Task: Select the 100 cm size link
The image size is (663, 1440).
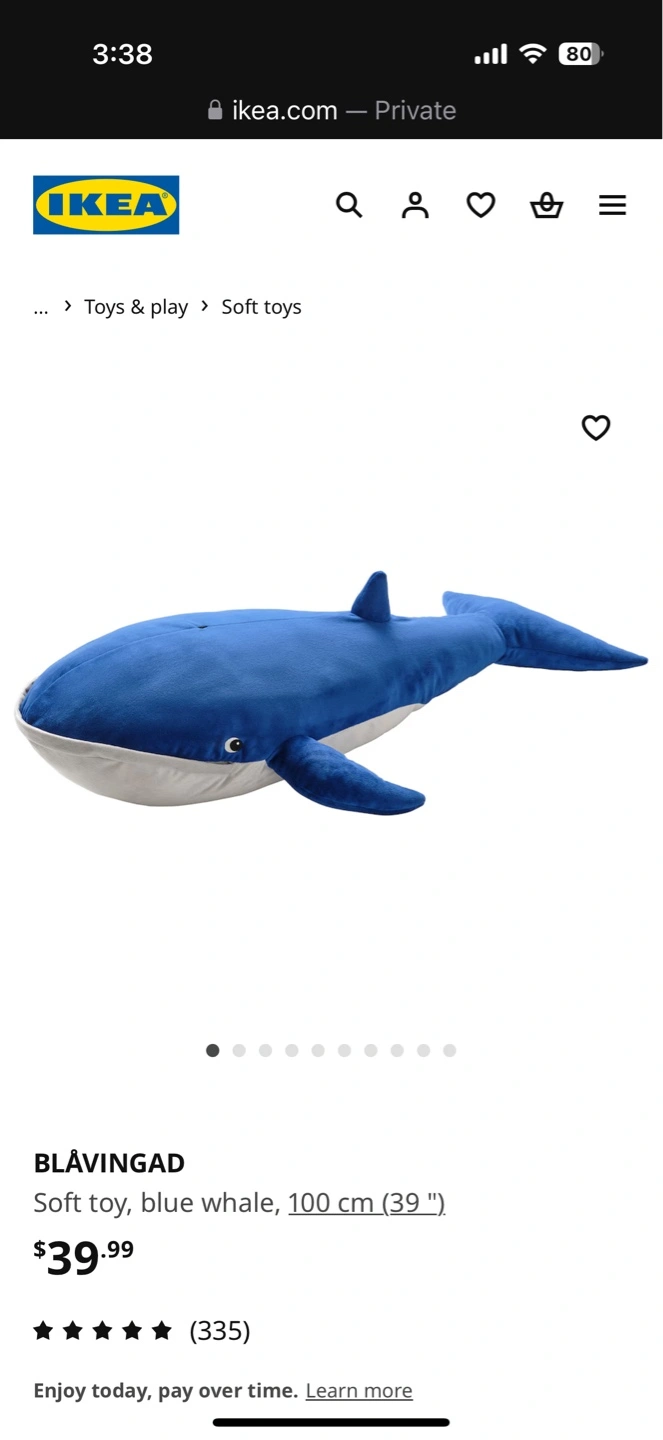Action: click(366, 1202)
